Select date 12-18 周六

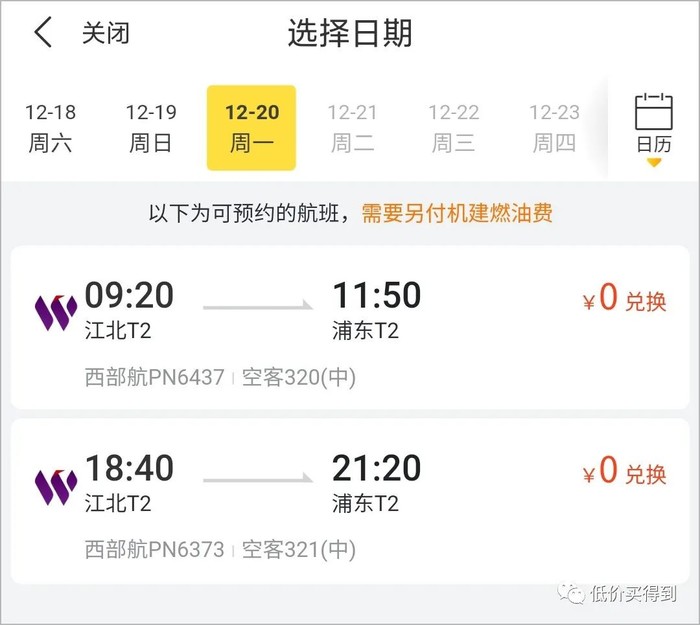coord(50,127)
